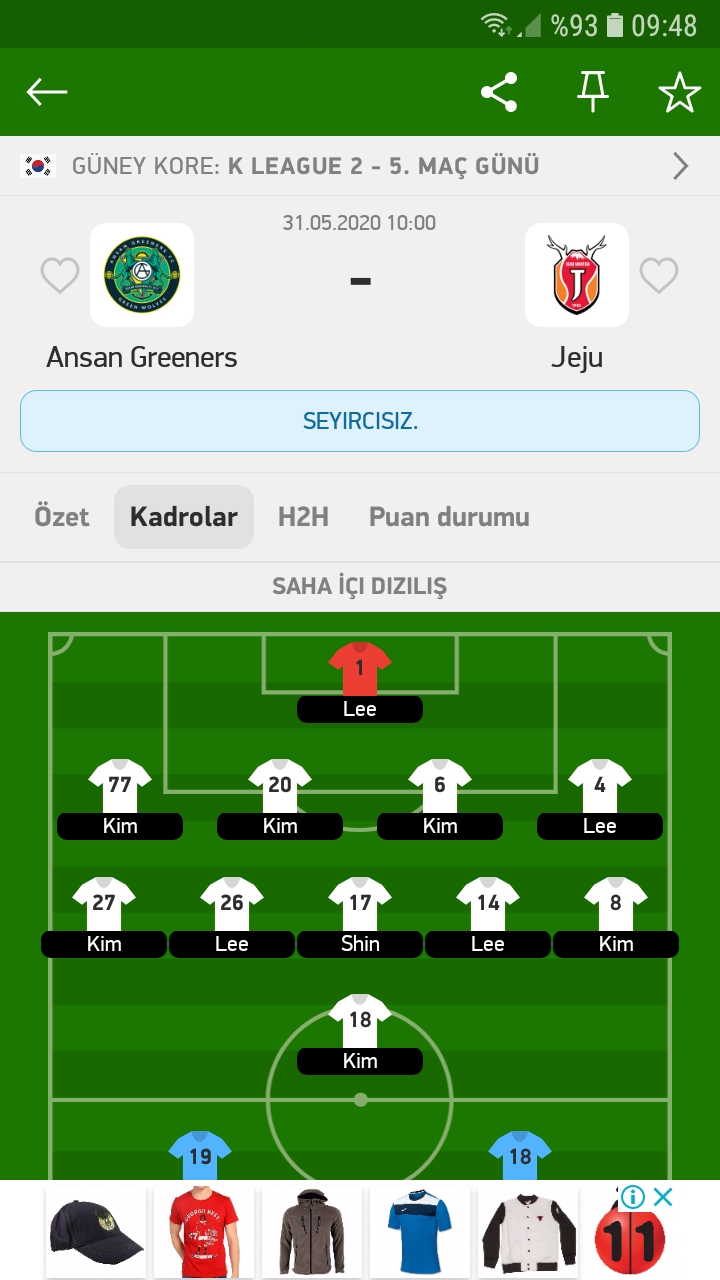Image resolution: width=720 pixels, height=1280 pixels.
Task: Open the K League 2 league row
Action: point(360,165)
